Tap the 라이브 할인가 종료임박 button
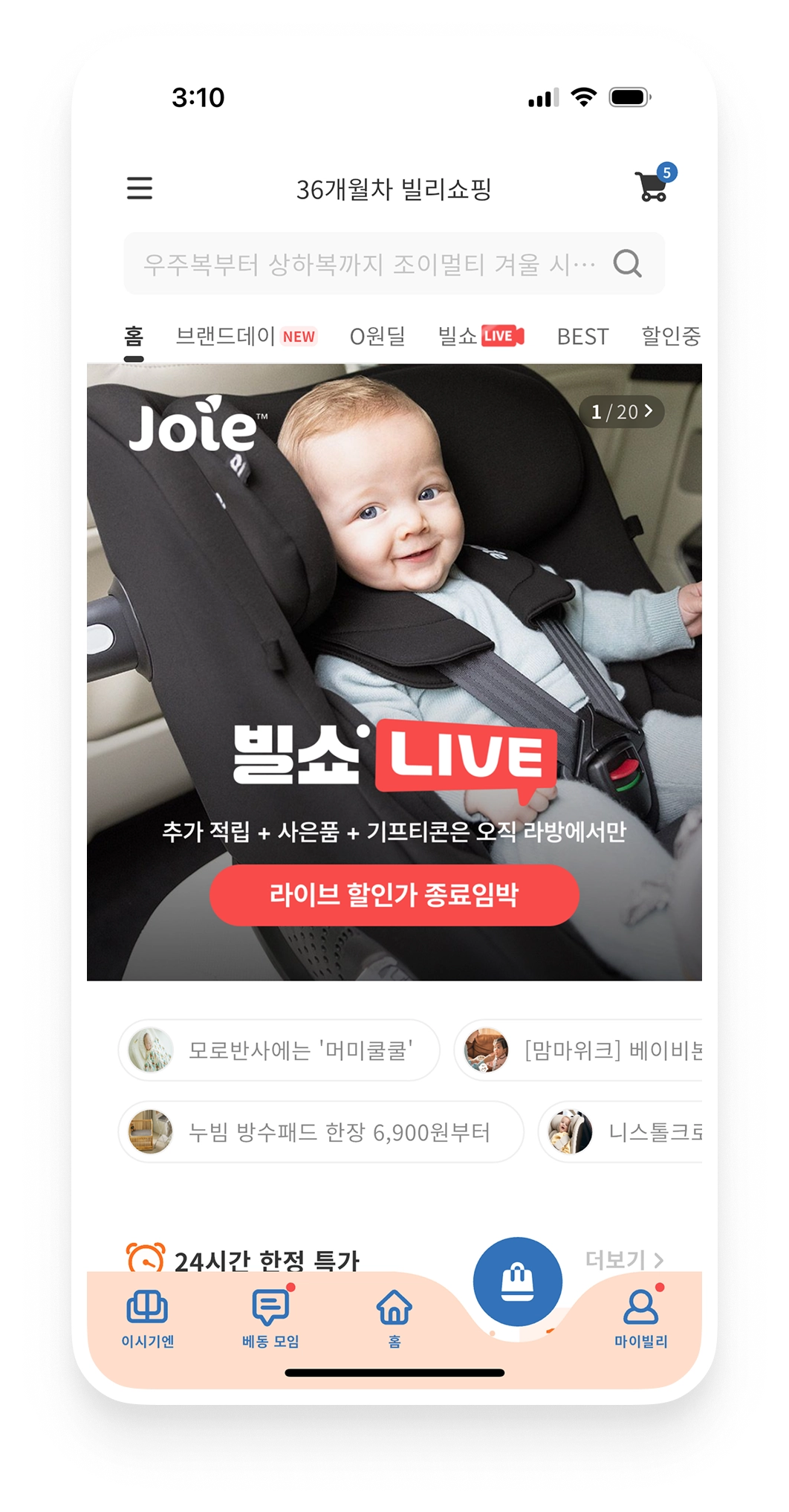 pyautogui.click(x=394, y=894)
